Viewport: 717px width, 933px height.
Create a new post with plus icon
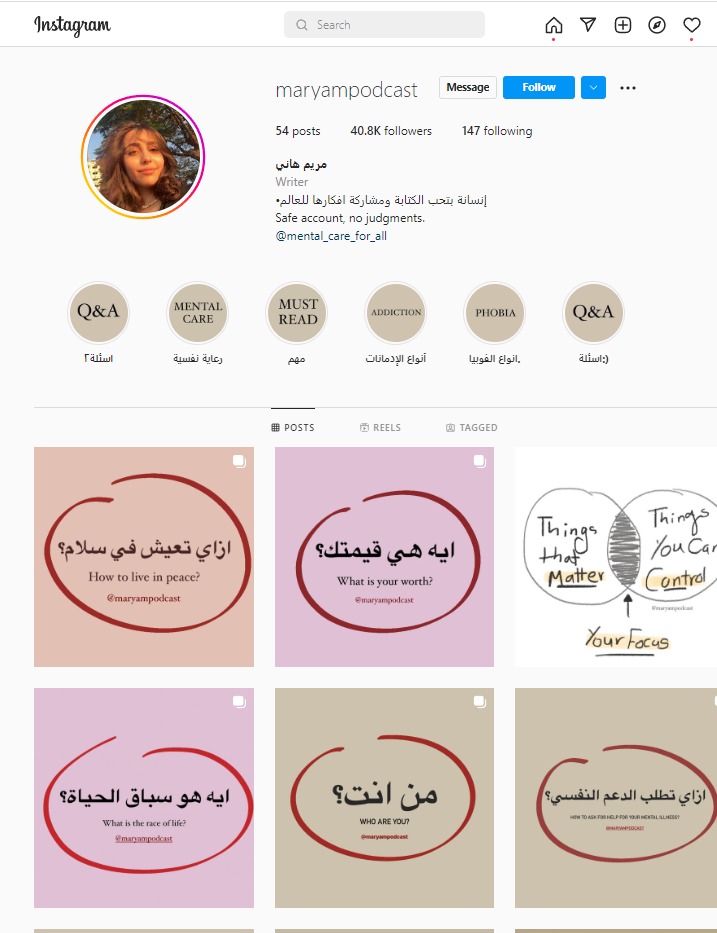pos(623,25)
